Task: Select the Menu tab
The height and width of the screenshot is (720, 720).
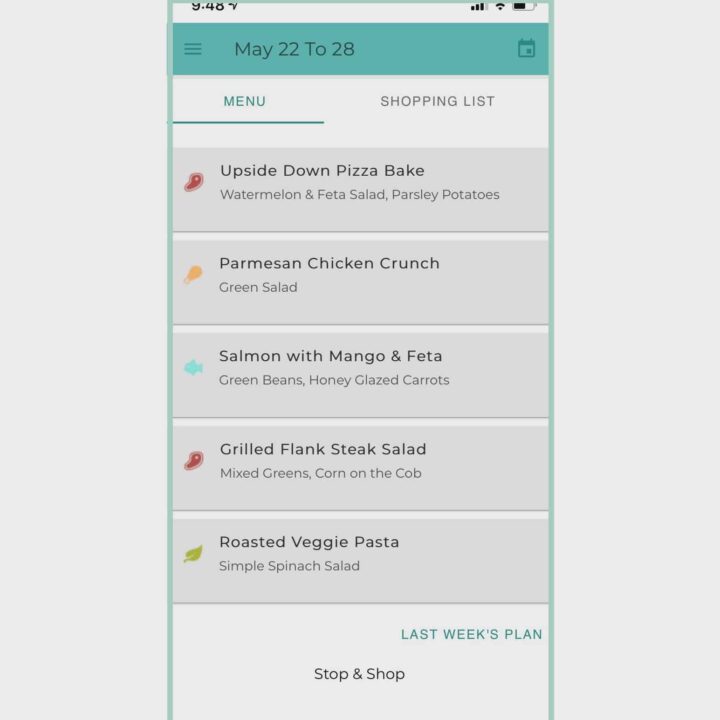Action: pyautogui.click(x=245, y=101)
